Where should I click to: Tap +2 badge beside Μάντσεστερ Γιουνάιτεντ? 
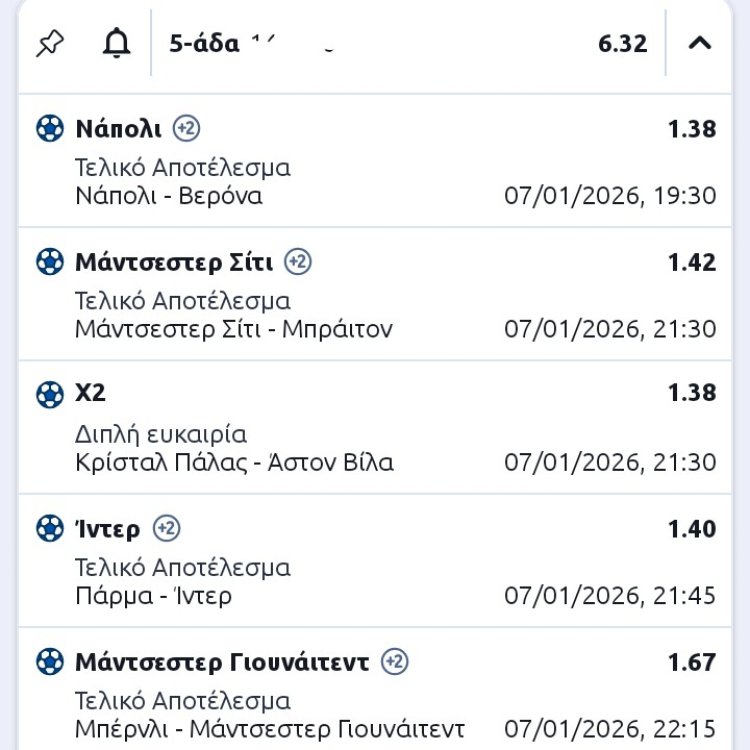395,662
